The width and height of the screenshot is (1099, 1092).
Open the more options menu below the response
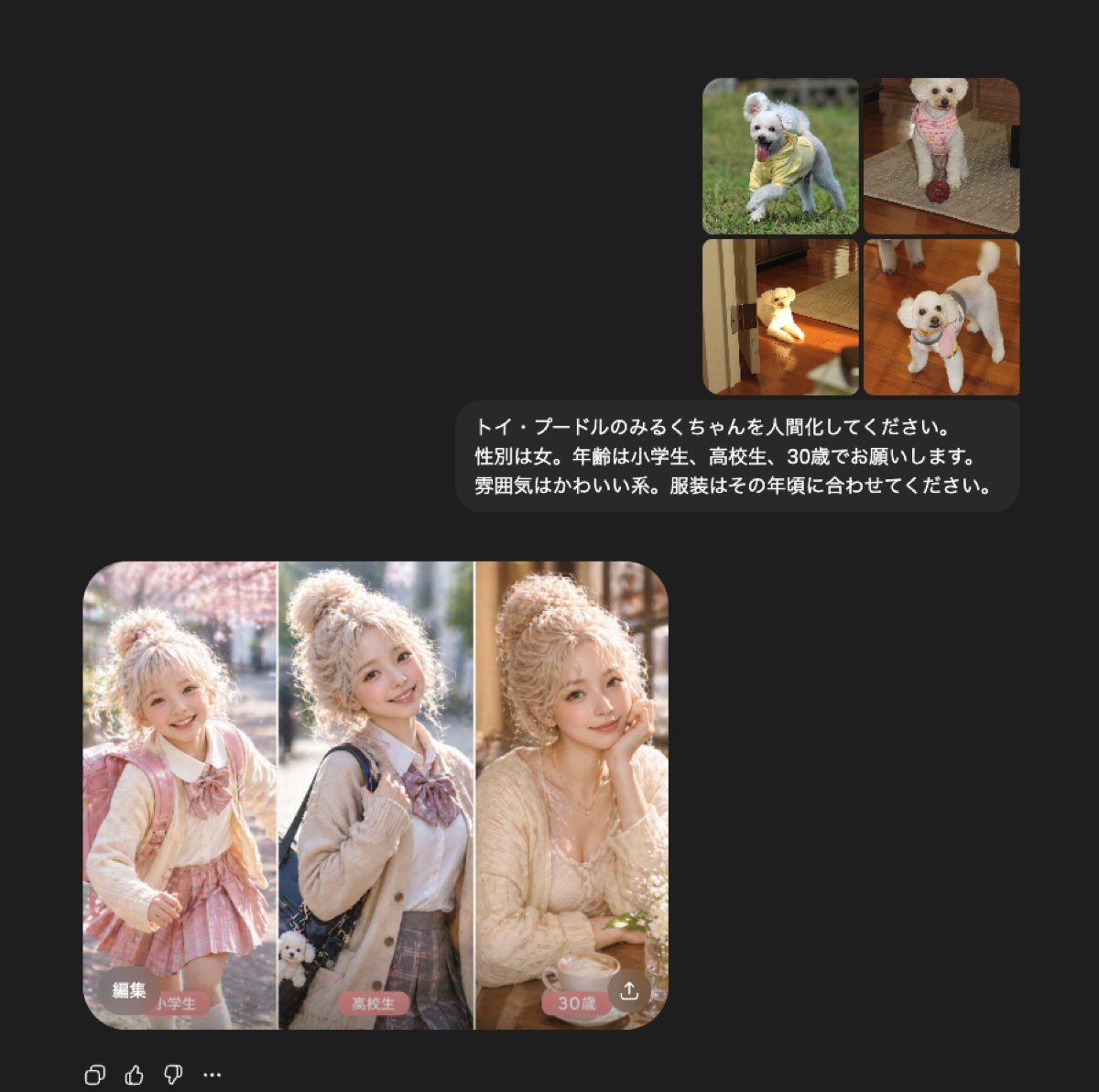coord(212,1075)
